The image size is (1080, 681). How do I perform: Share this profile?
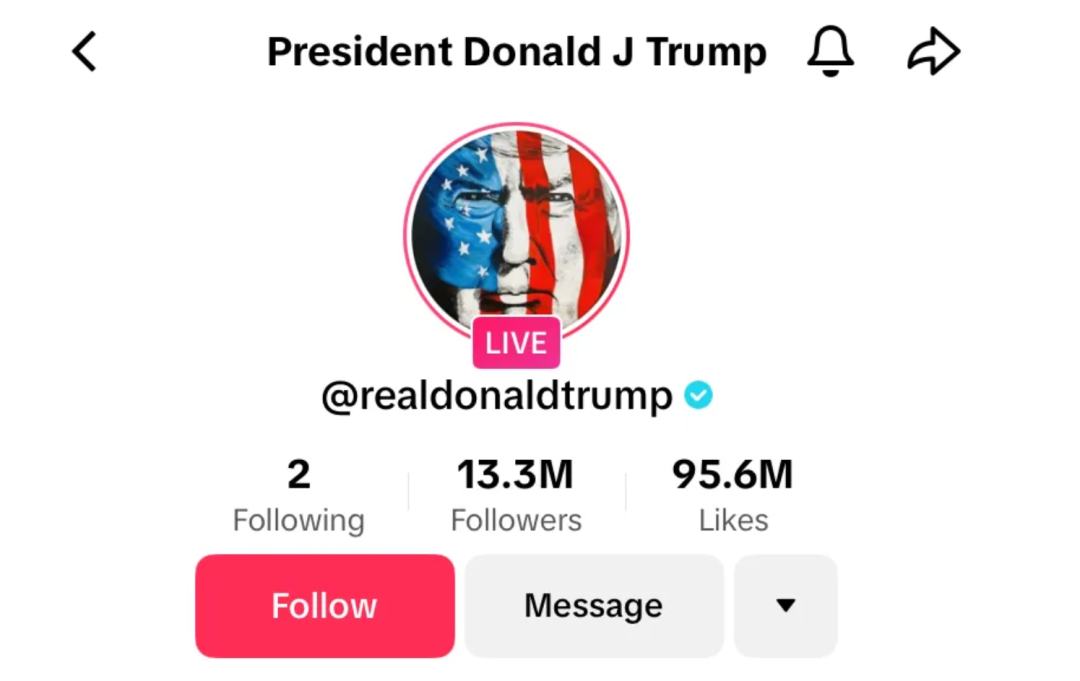coord(933,51)
